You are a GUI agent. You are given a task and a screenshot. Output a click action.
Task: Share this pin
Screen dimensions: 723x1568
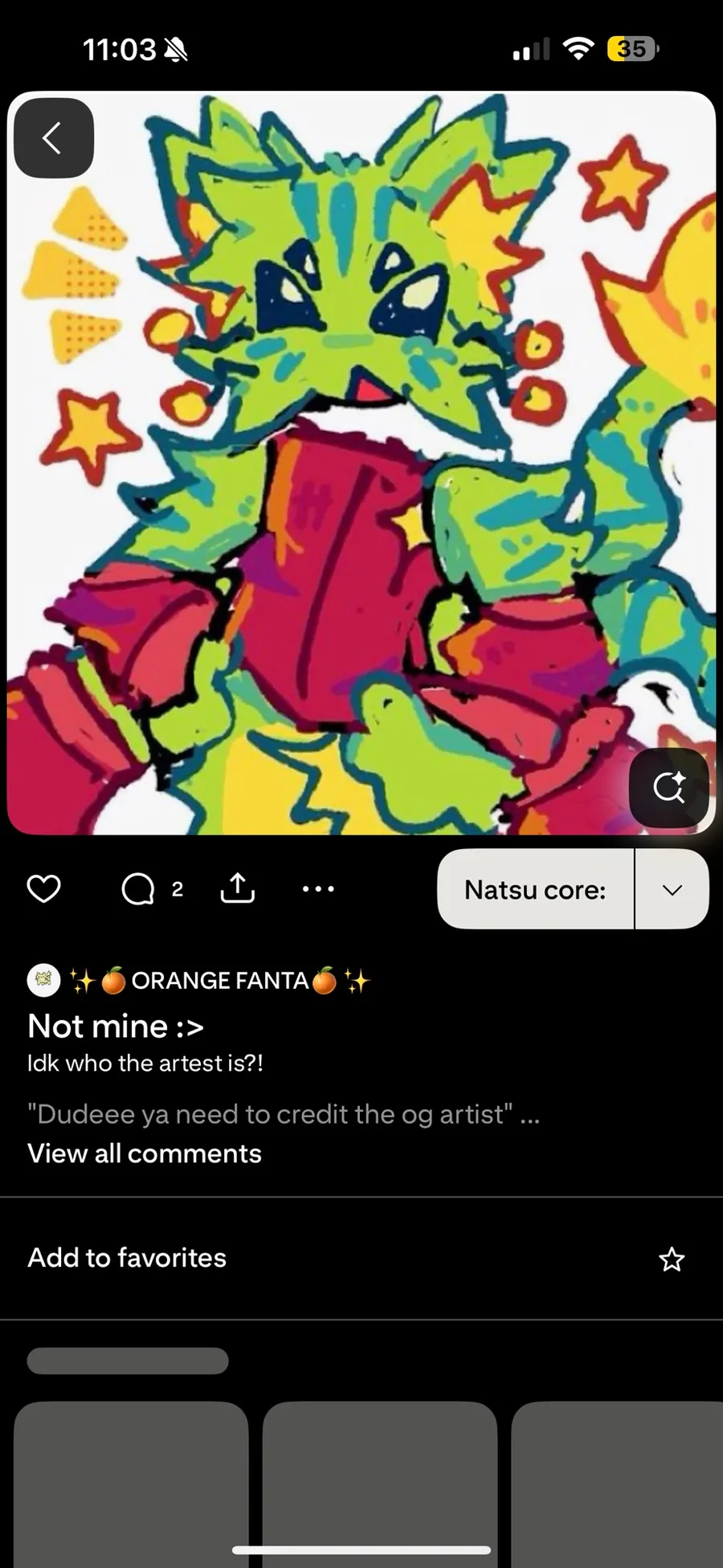pyautogui.click(x=237, y=888)
